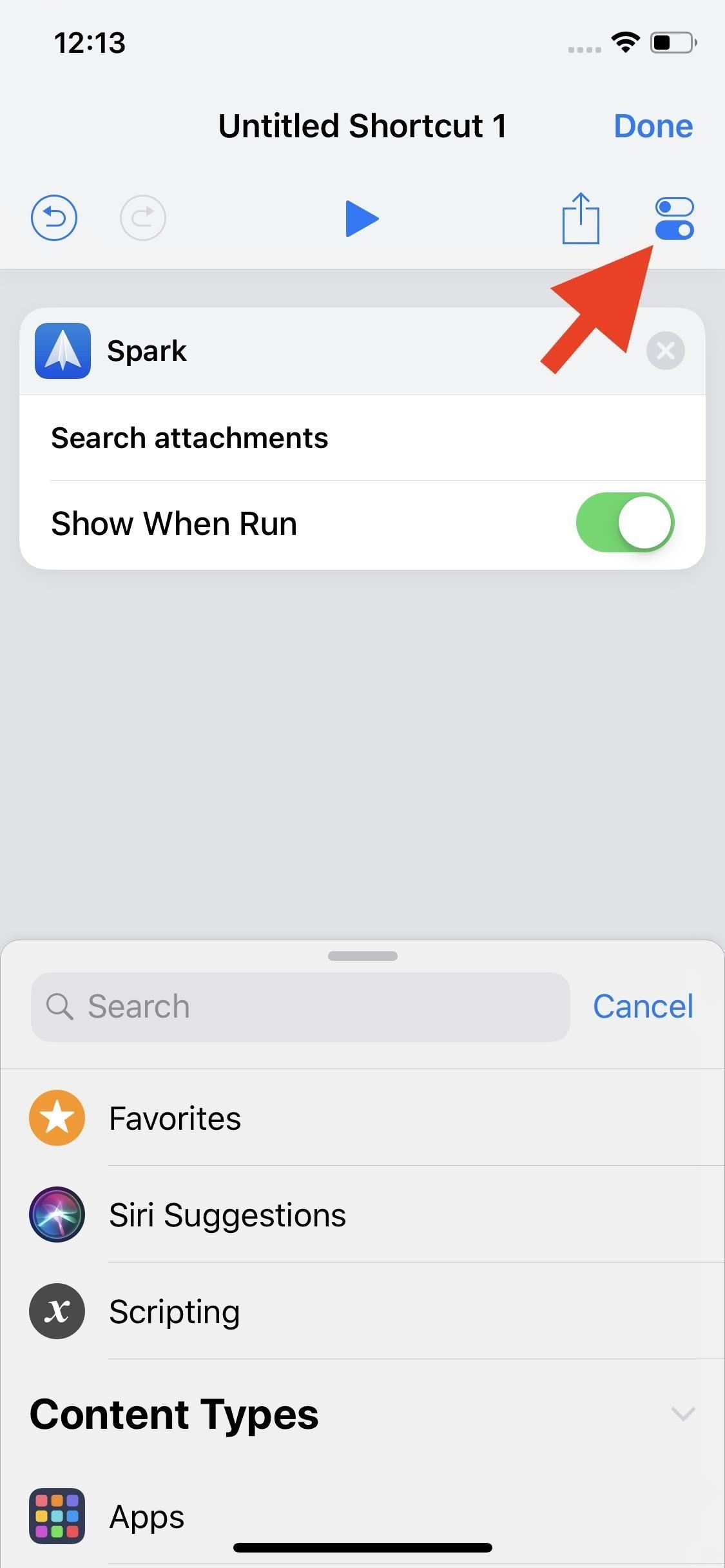Viewport: 725px width, 1568px height.
Task: Select the Siri Suggestions category icon
Action: 57,1214
